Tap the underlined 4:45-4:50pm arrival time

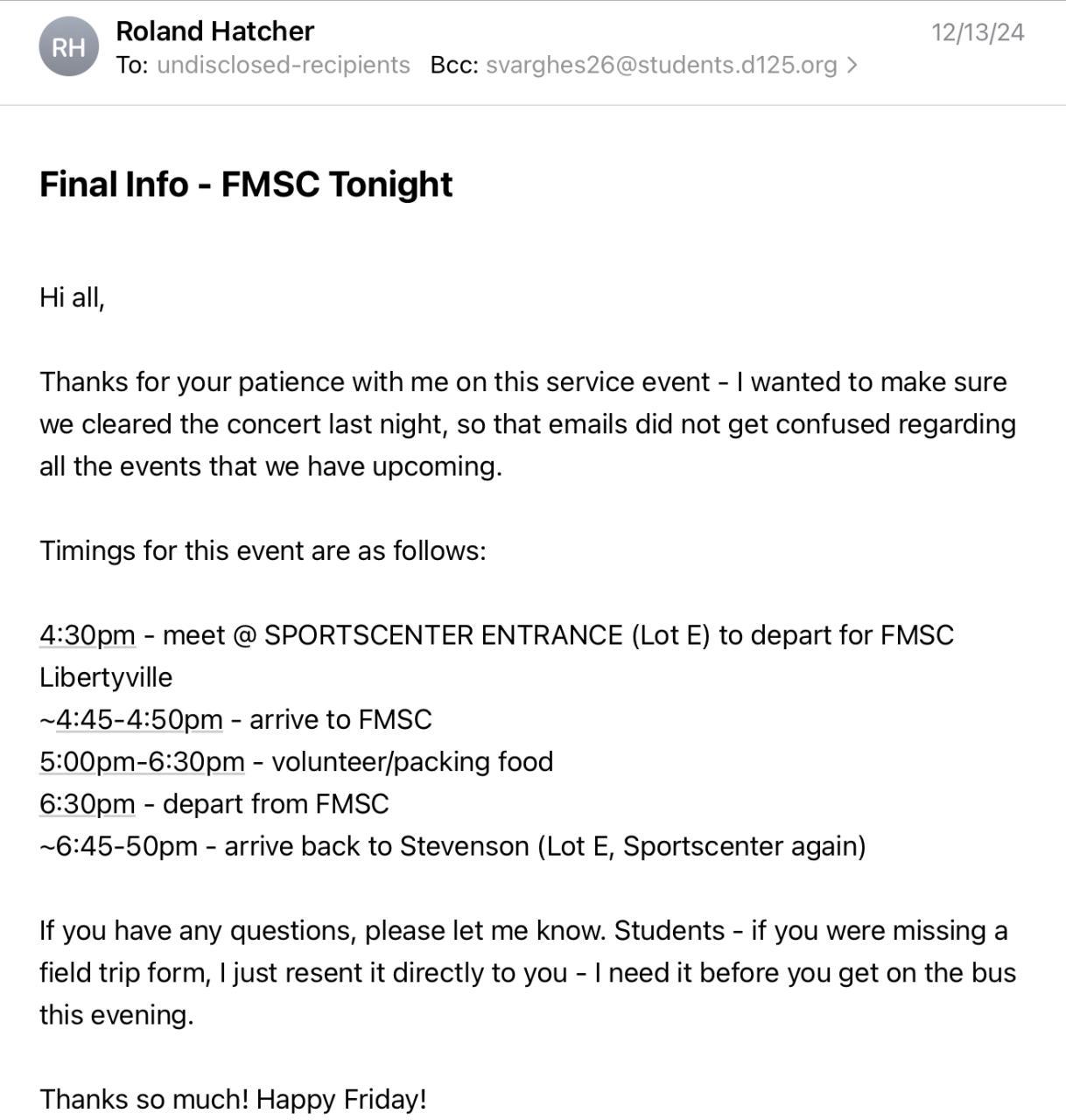coord(139,720)
